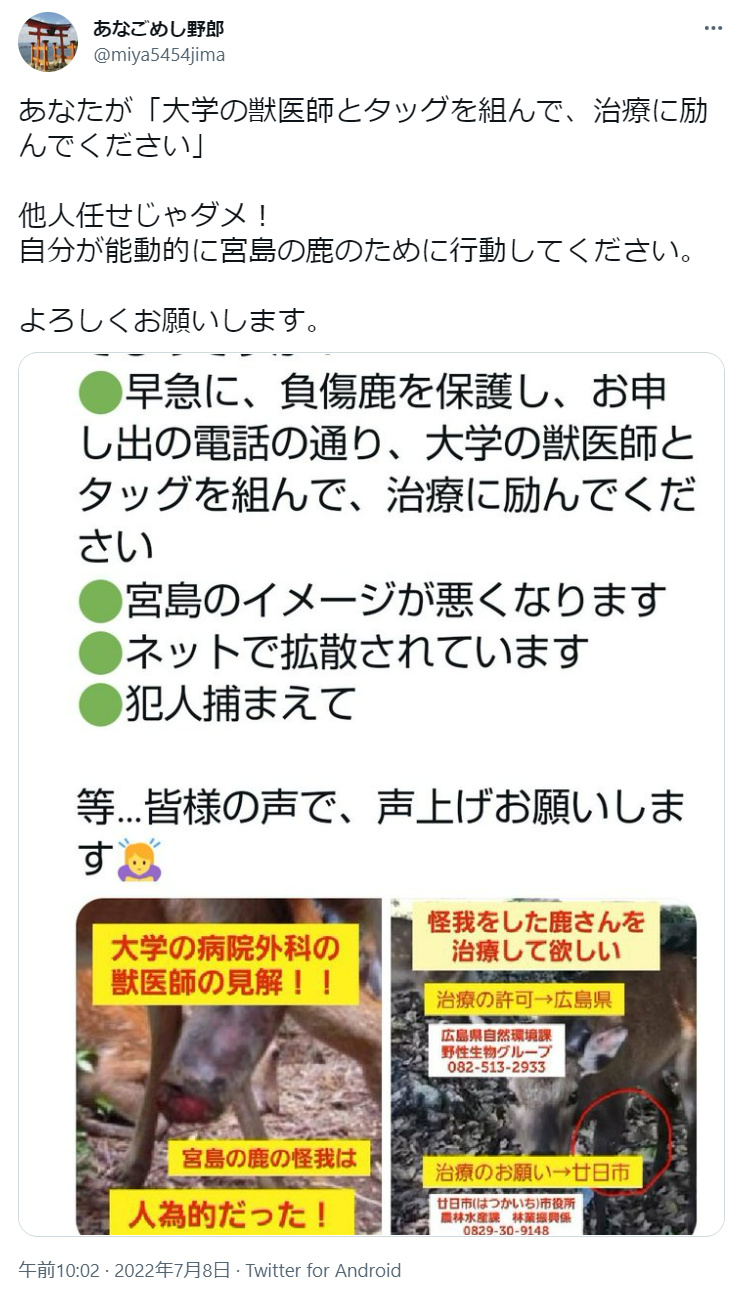
Task: Open the Twitter for Android source link
Action: [323, 1271]
